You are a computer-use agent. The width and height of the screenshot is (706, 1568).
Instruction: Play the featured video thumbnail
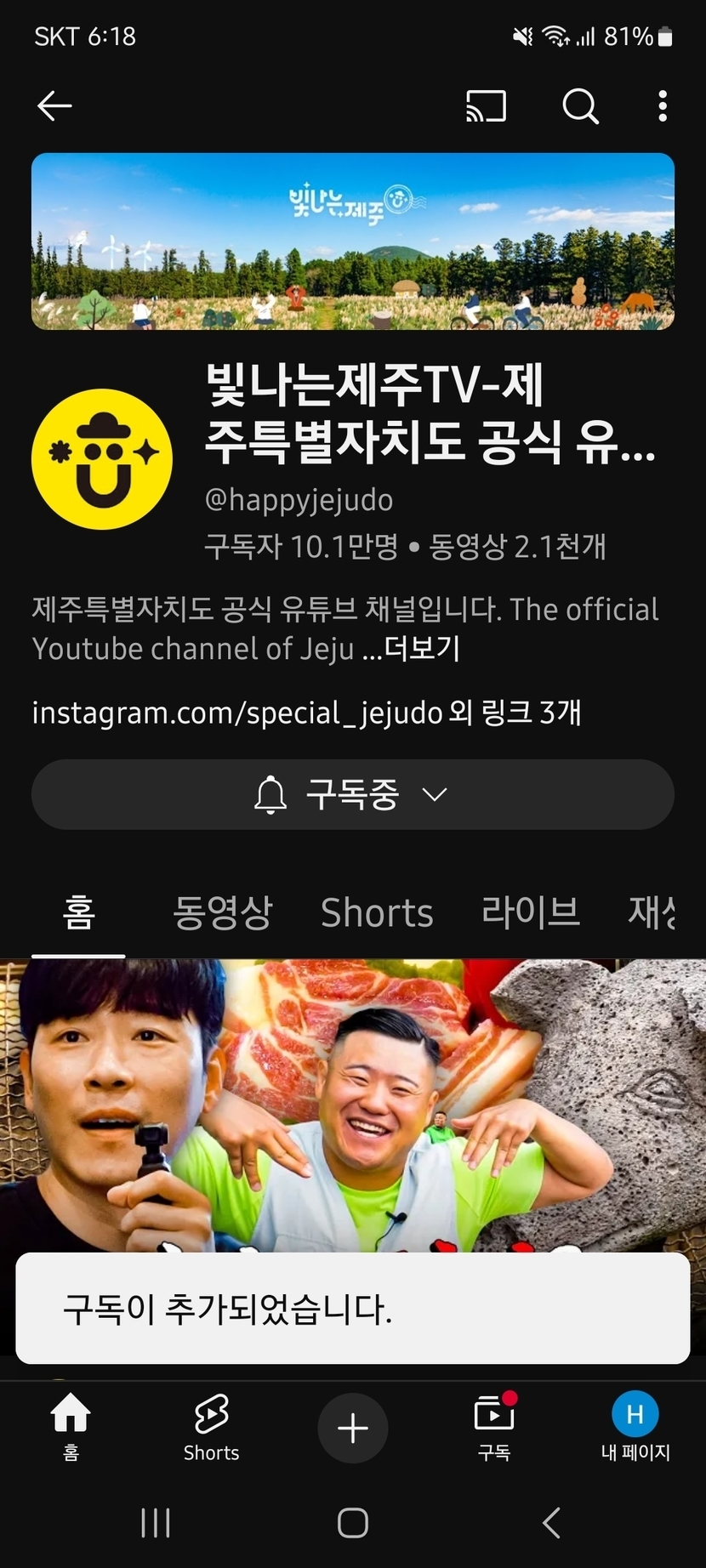(x=352, y=1105)
